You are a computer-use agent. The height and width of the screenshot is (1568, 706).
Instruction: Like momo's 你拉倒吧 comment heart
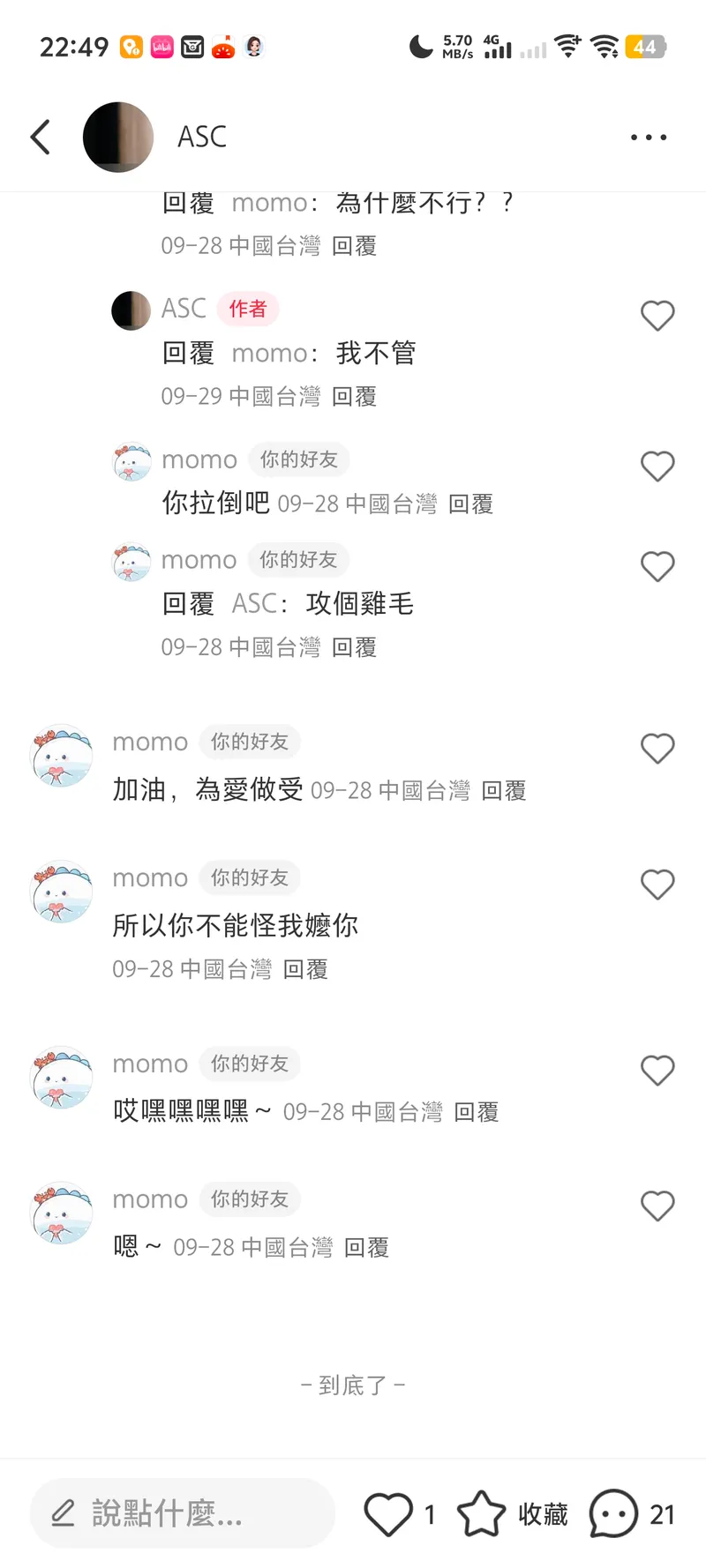pyautogui.click(x=657, y=467)
